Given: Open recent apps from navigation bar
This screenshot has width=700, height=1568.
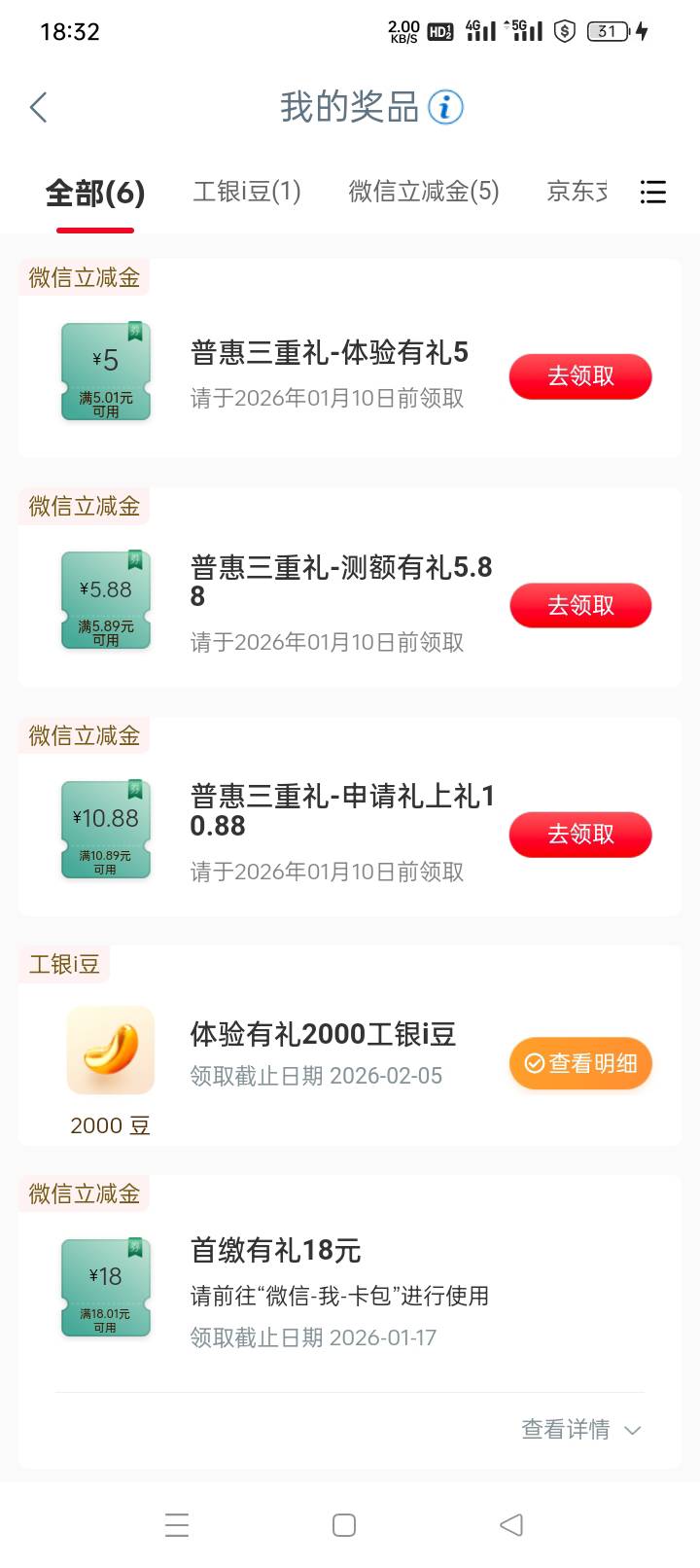Looking at the screenshot, I should pyautogui.click(x=177, y=1524).
